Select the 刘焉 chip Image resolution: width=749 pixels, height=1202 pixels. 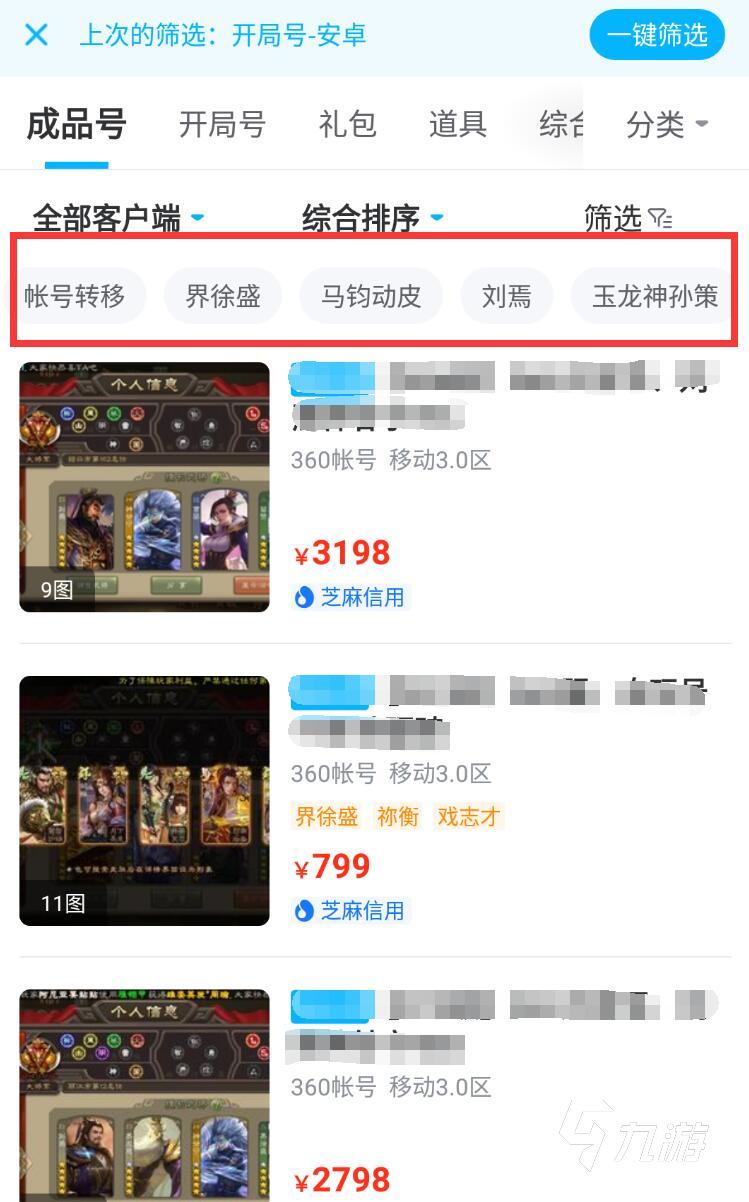pos(506,296)
